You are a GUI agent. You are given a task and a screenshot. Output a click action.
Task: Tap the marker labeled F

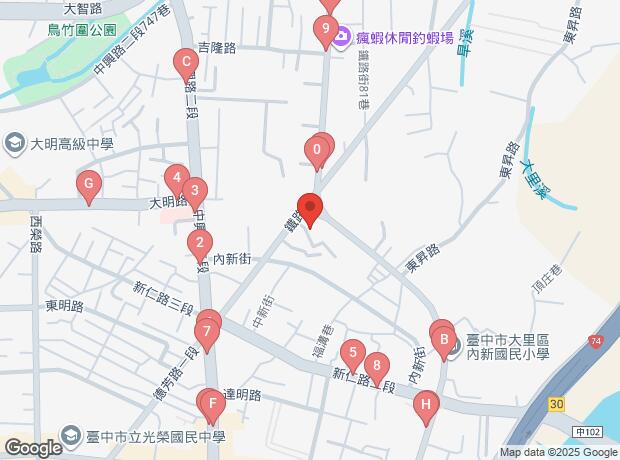(x=212, y=404)
